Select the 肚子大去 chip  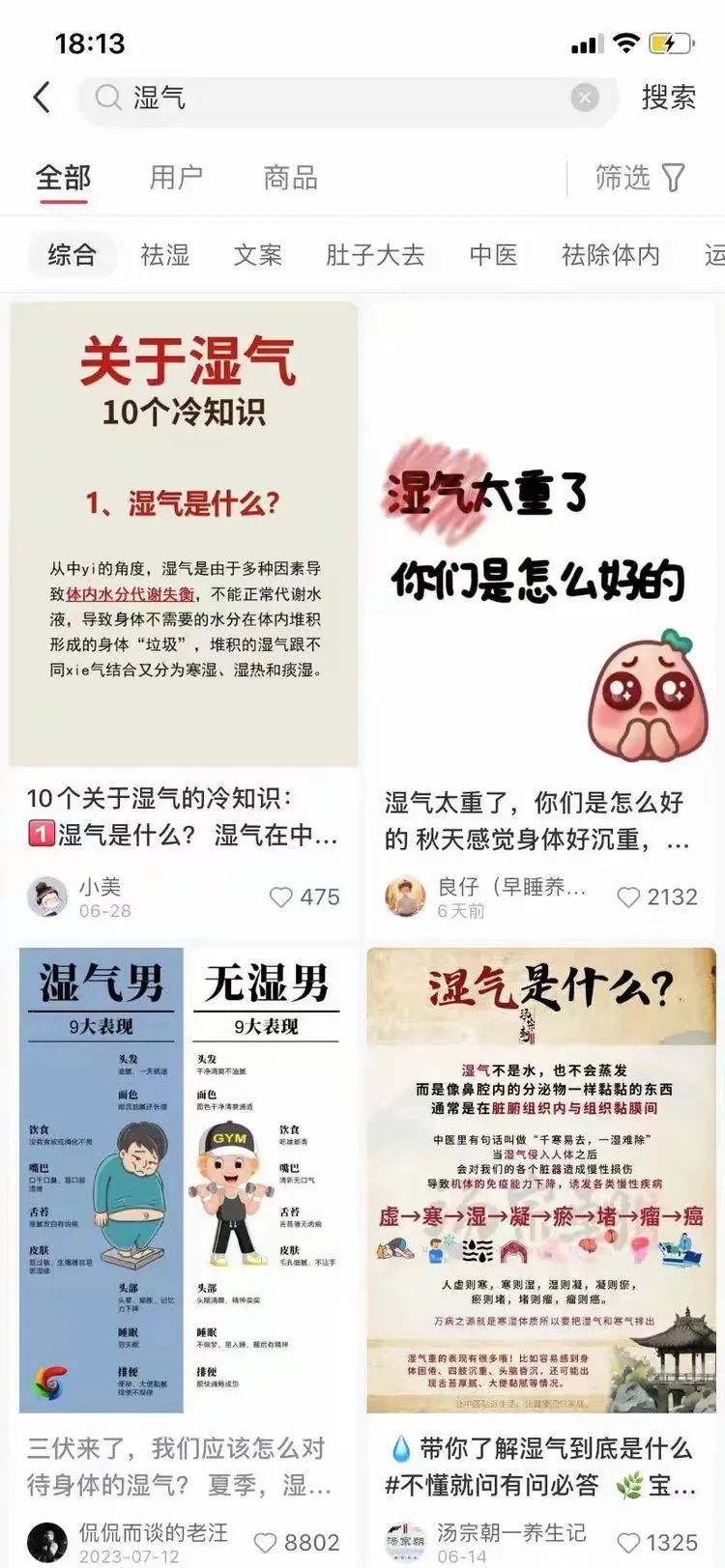click(375, 255)
